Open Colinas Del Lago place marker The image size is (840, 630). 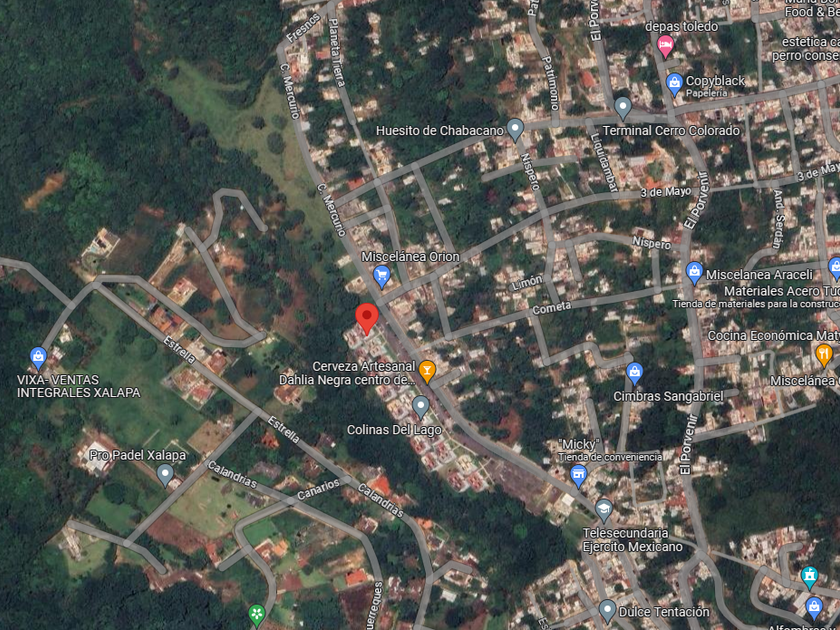click(x=421, y=407)
